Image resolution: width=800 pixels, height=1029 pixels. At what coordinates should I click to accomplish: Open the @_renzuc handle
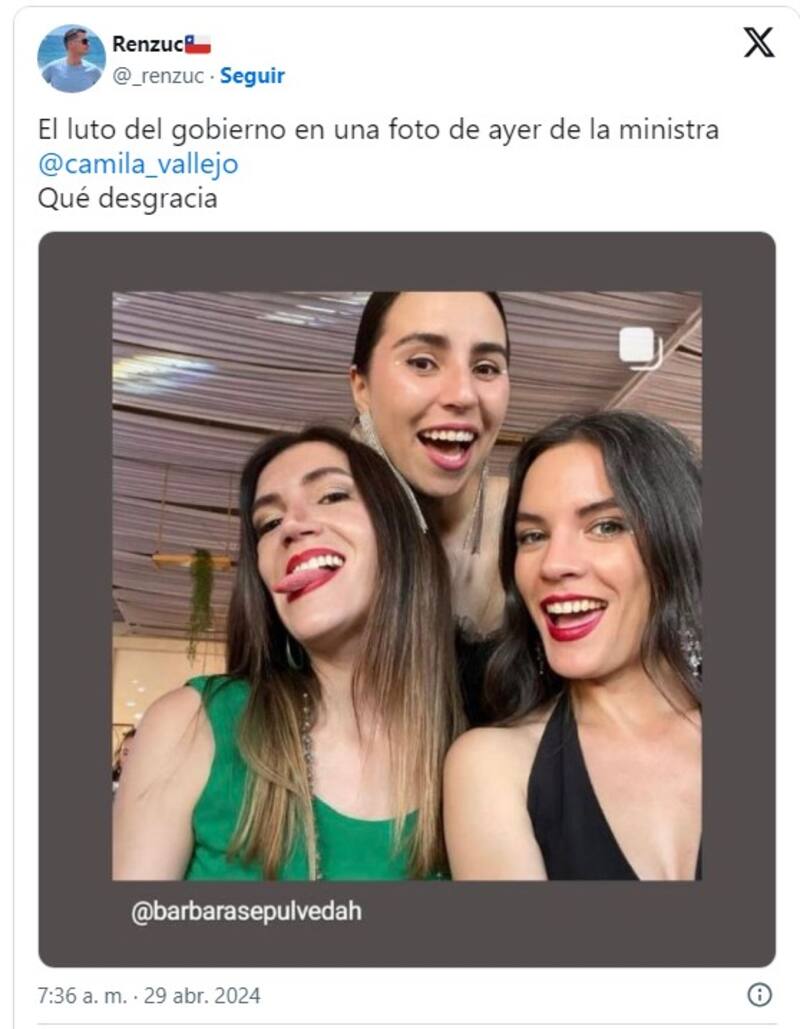[x=158, y=76]
